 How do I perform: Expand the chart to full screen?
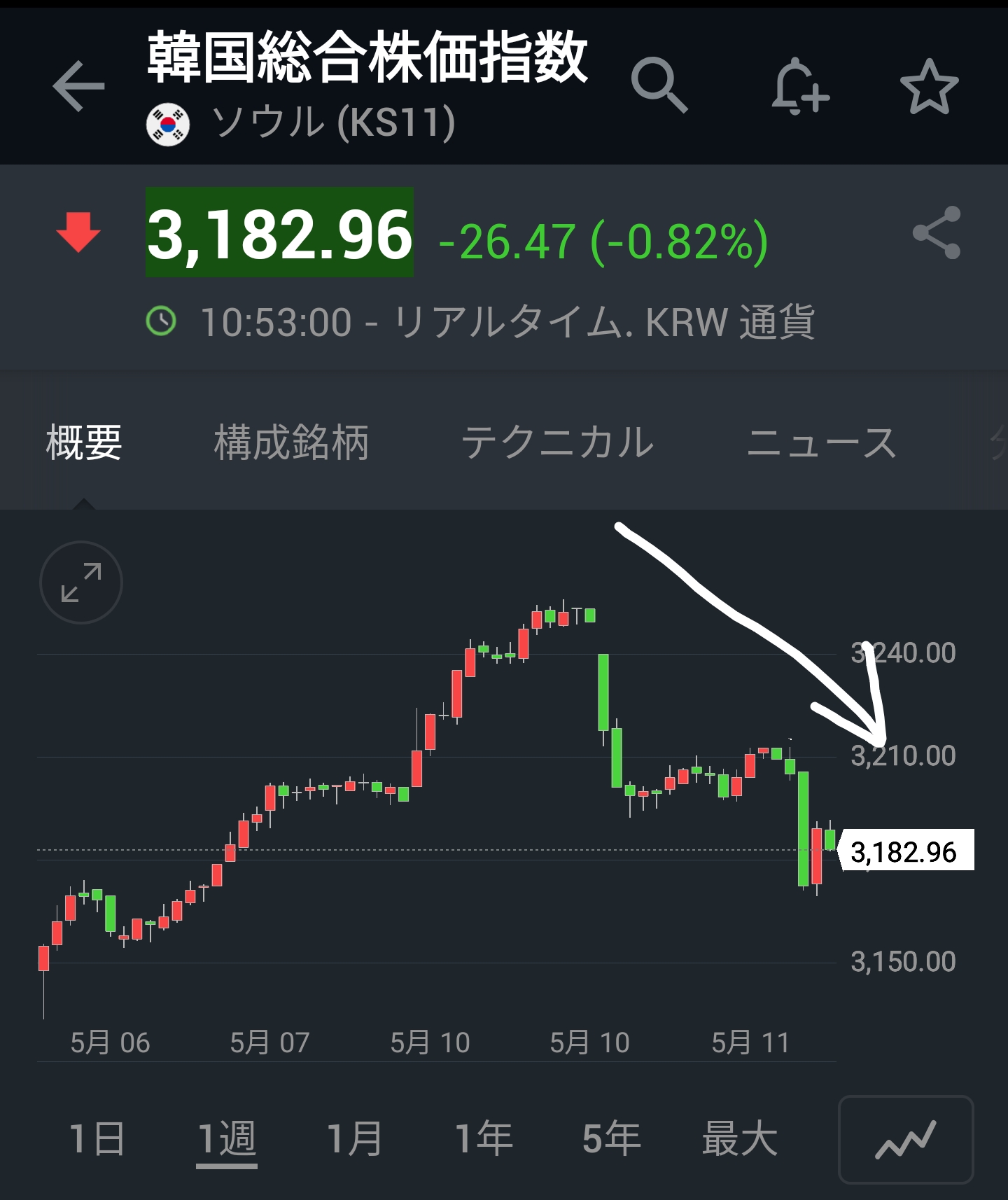(x=81, y=582)
